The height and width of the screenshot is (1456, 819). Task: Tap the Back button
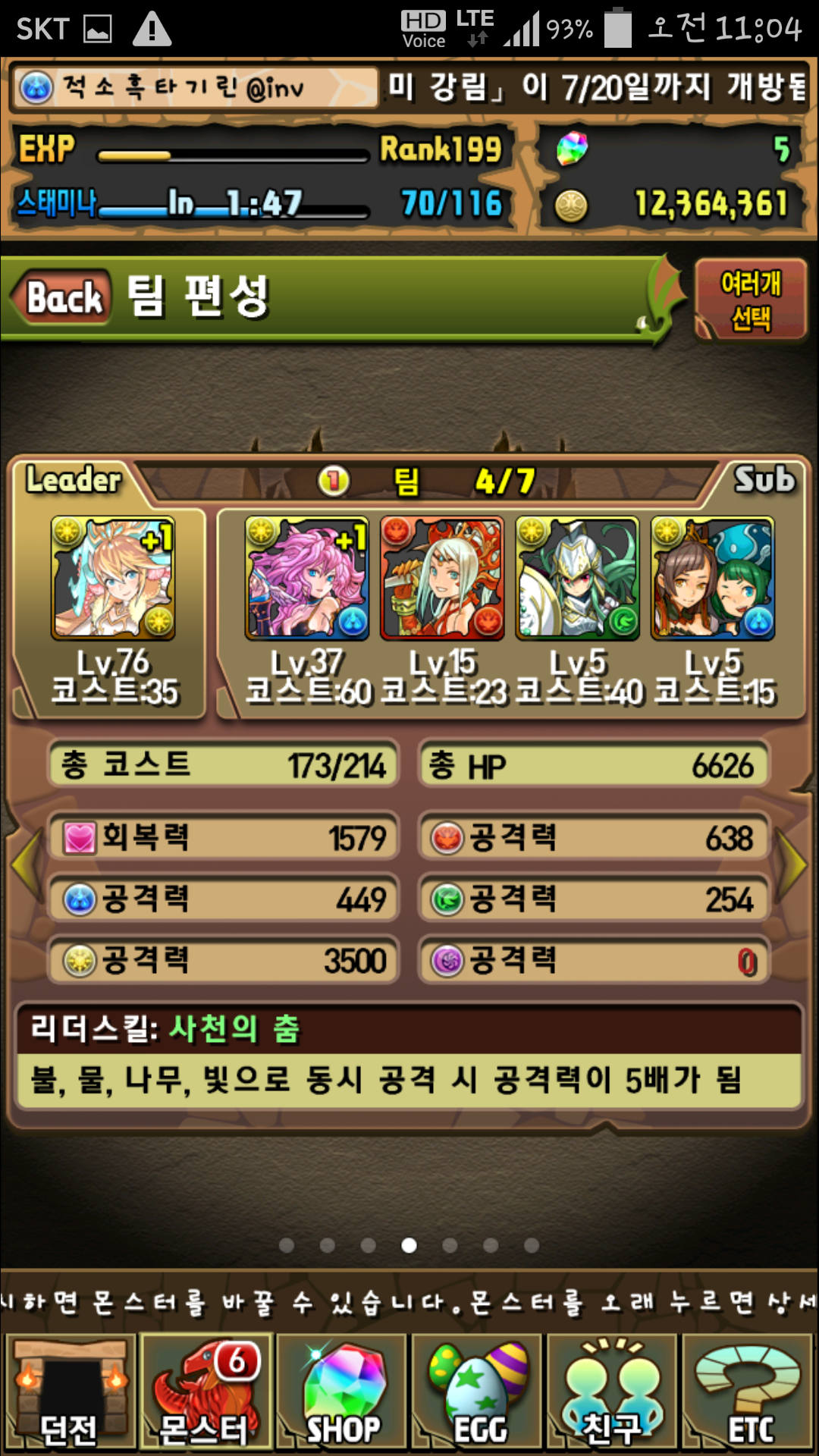(64, 297)
